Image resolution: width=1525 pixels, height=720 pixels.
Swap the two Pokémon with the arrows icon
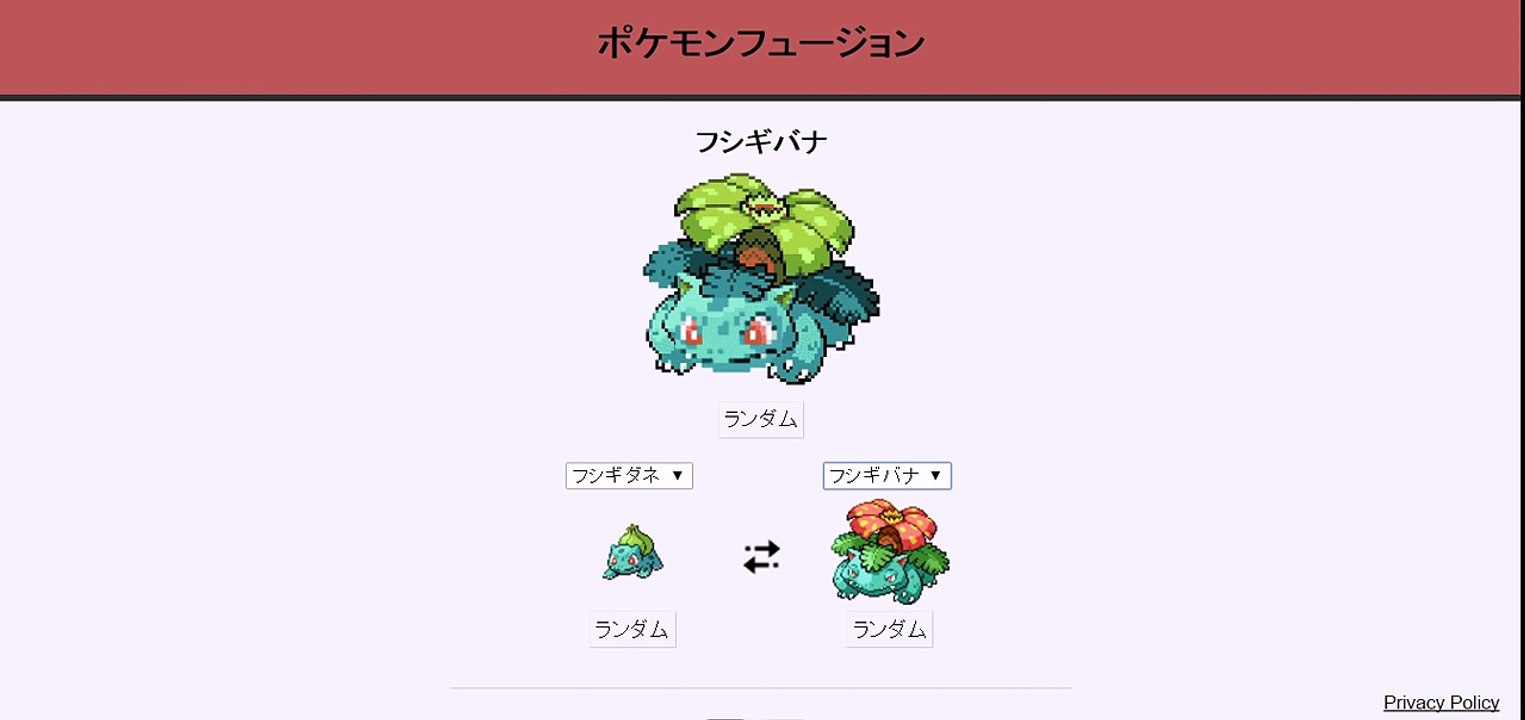click(761, 557)
